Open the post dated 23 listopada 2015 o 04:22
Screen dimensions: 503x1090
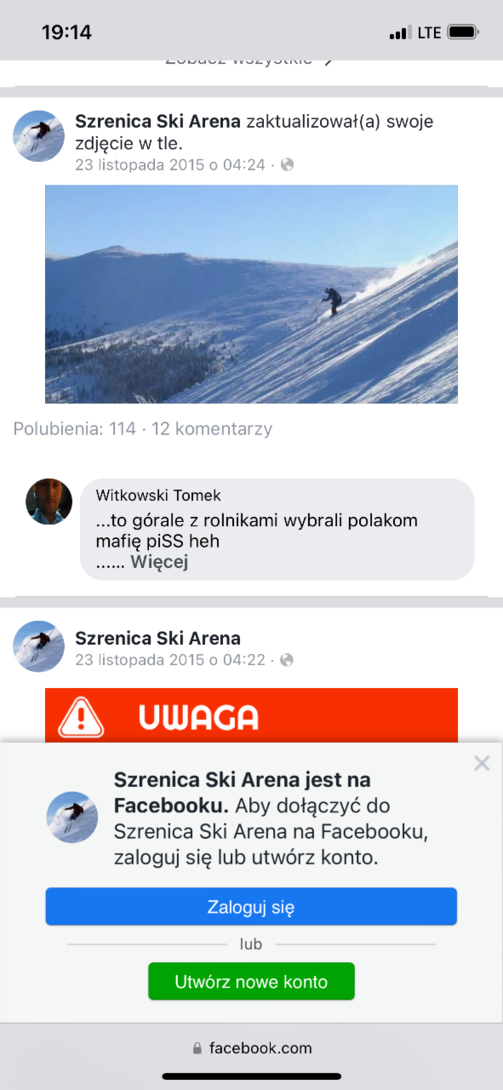(x=170, y=659)
